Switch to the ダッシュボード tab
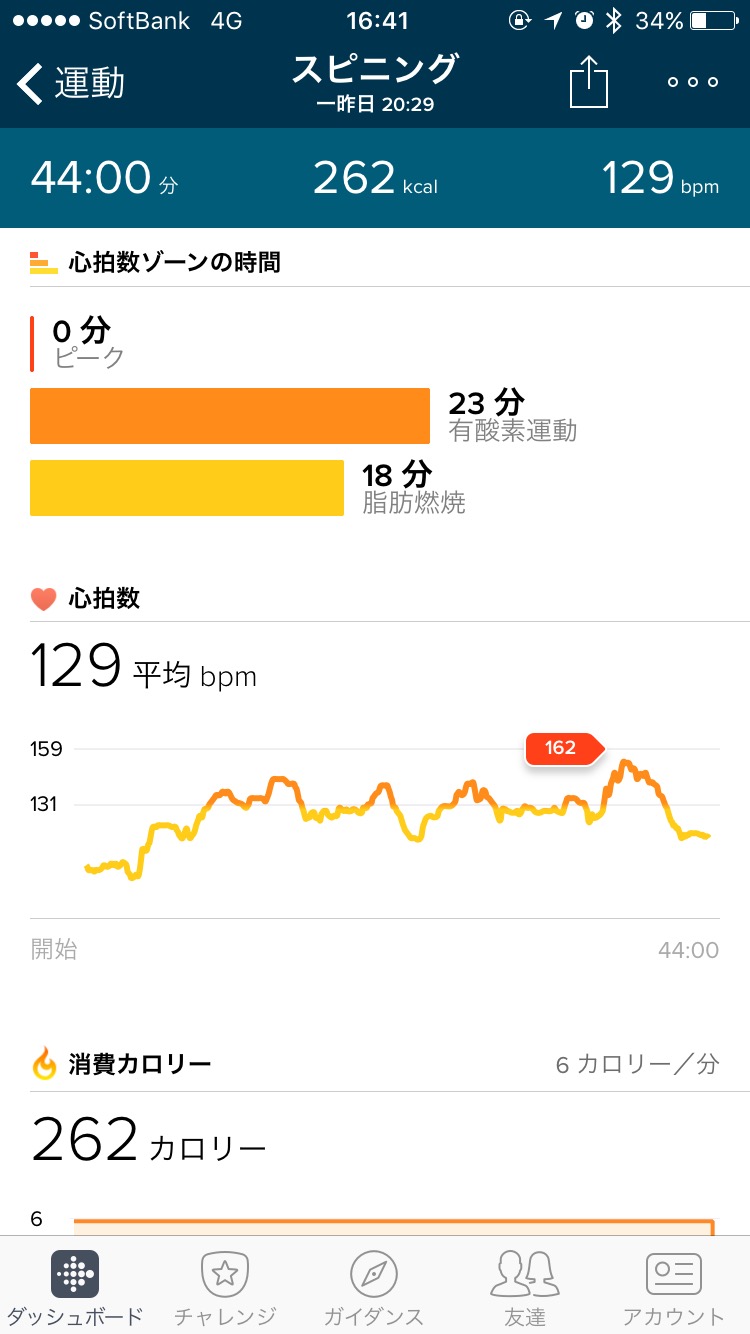 [75, 1288]
